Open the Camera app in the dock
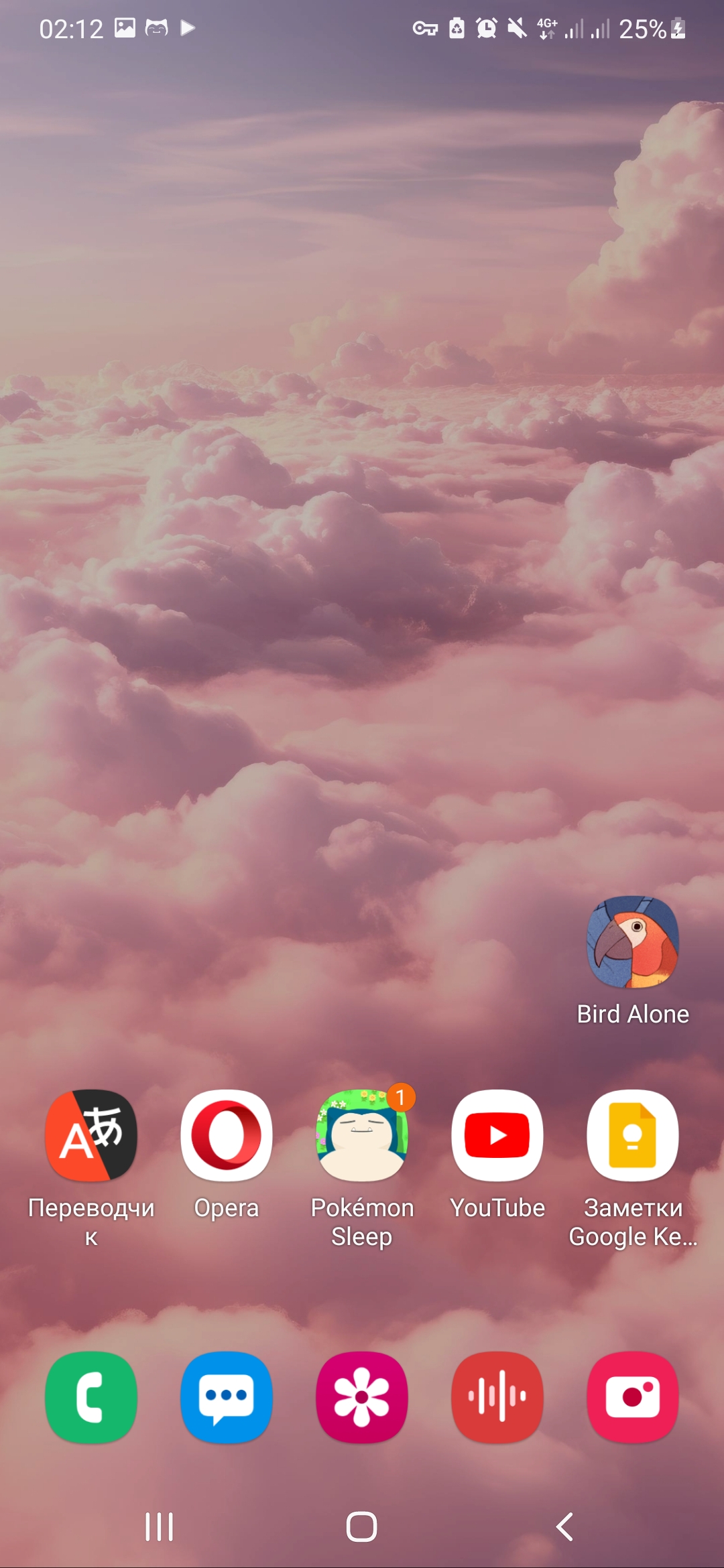This screenshot has width=724, height=1568. tap(632, 1396)
